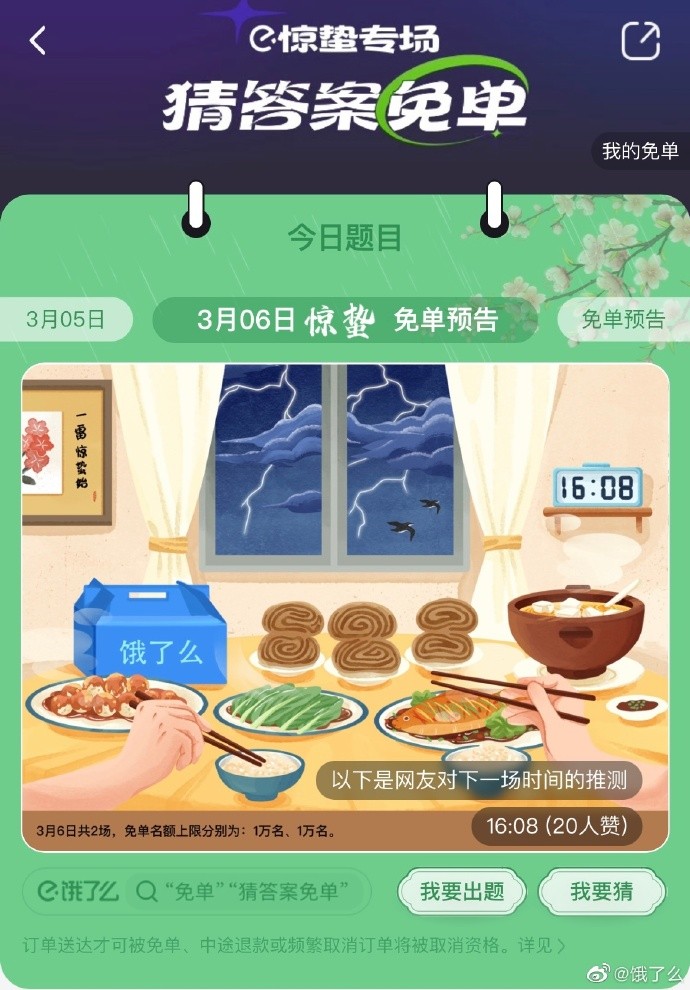The width and height of the screenshot is (690, 990).
Task: Tap the 我要猜 button
Action: [x=601, y=892]
